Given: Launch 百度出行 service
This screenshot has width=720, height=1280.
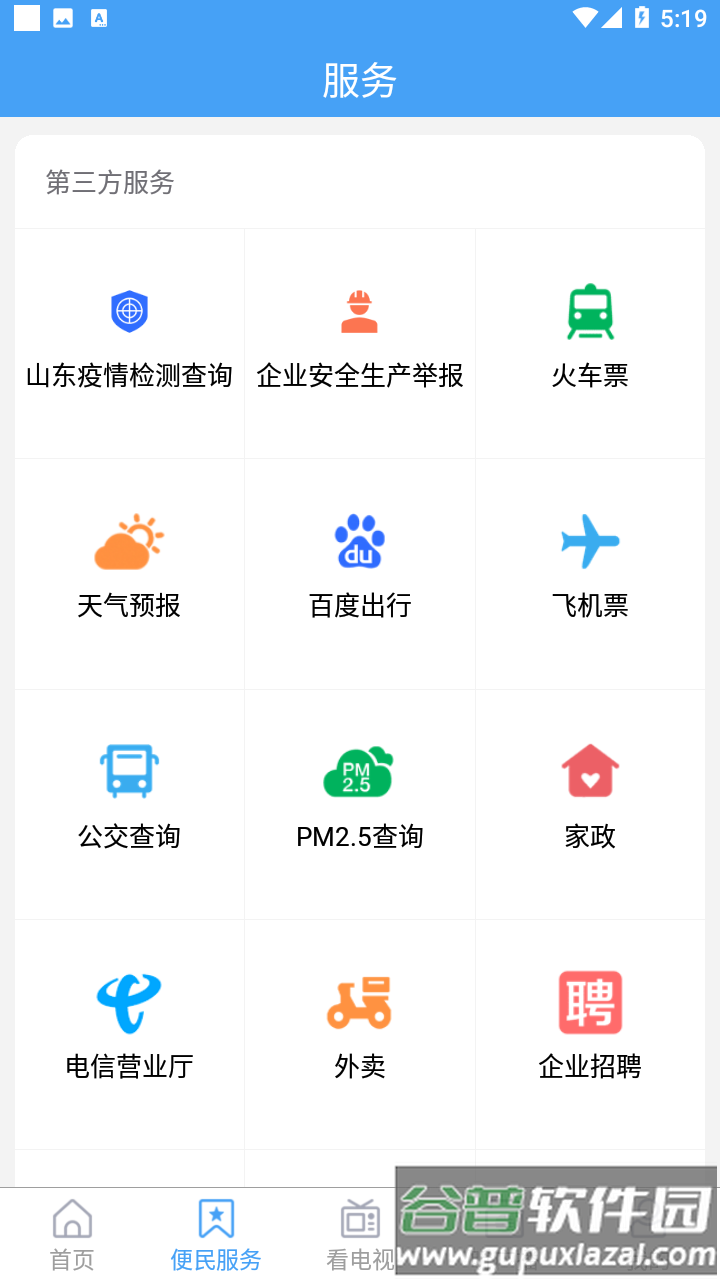Looking at the screenshot, I should click(x=360, y=573).
